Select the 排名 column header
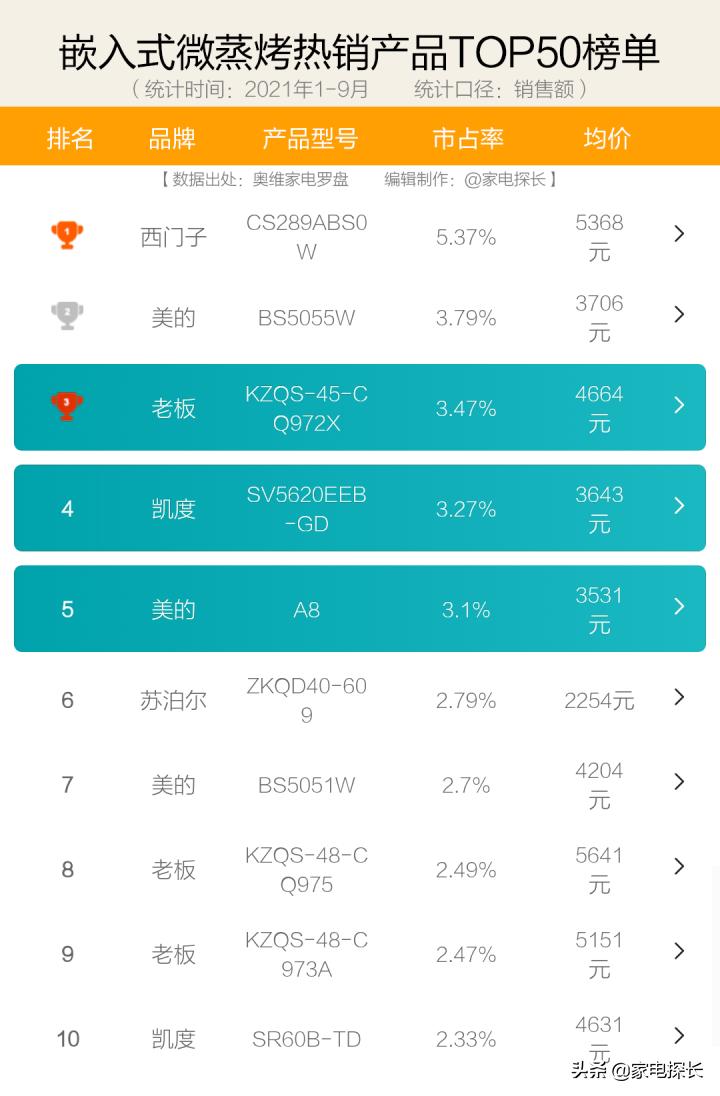The width and height of the screenshot is (720, 1096). pos(71,138)
